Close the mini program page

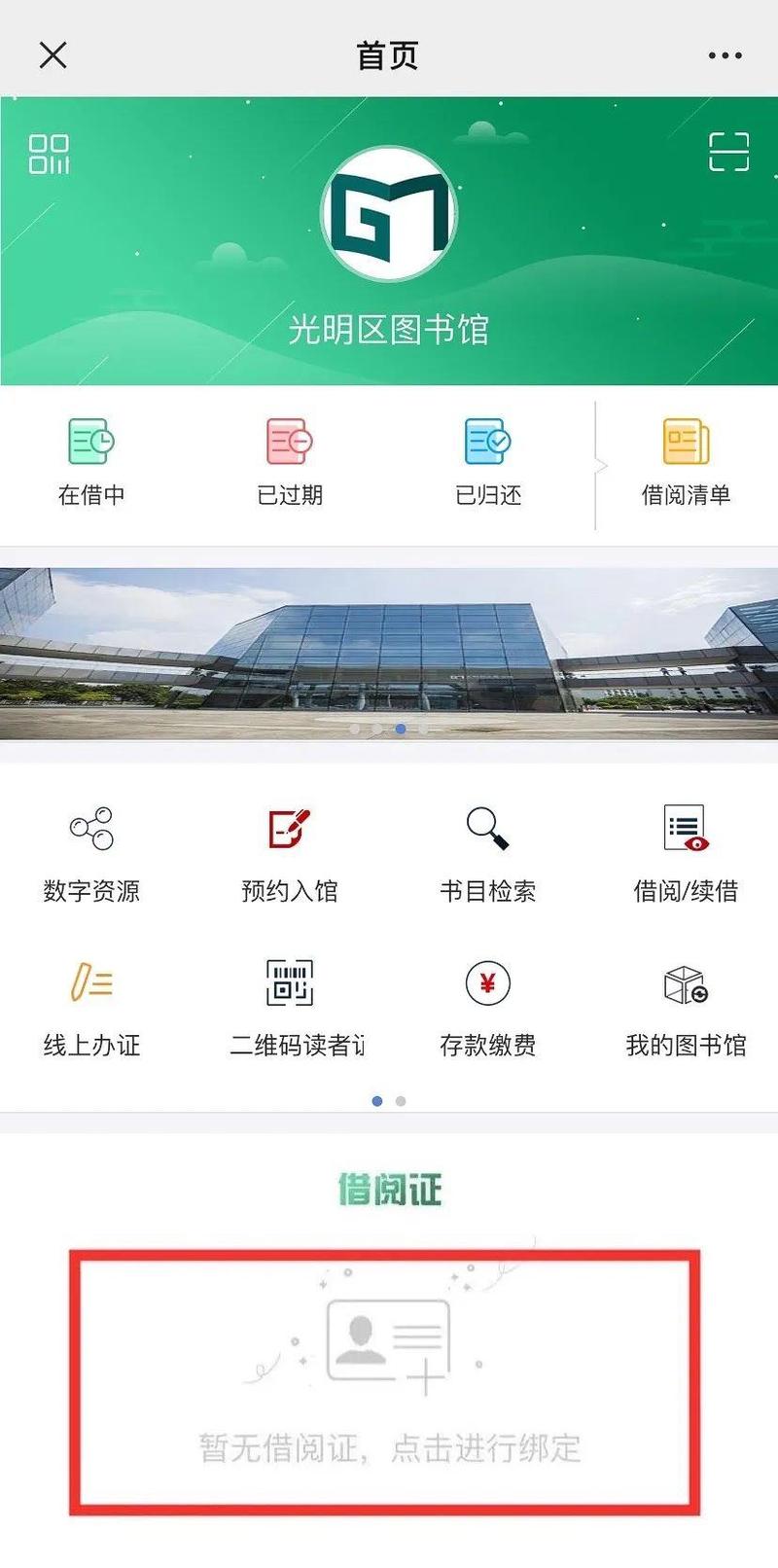(53, 55)
